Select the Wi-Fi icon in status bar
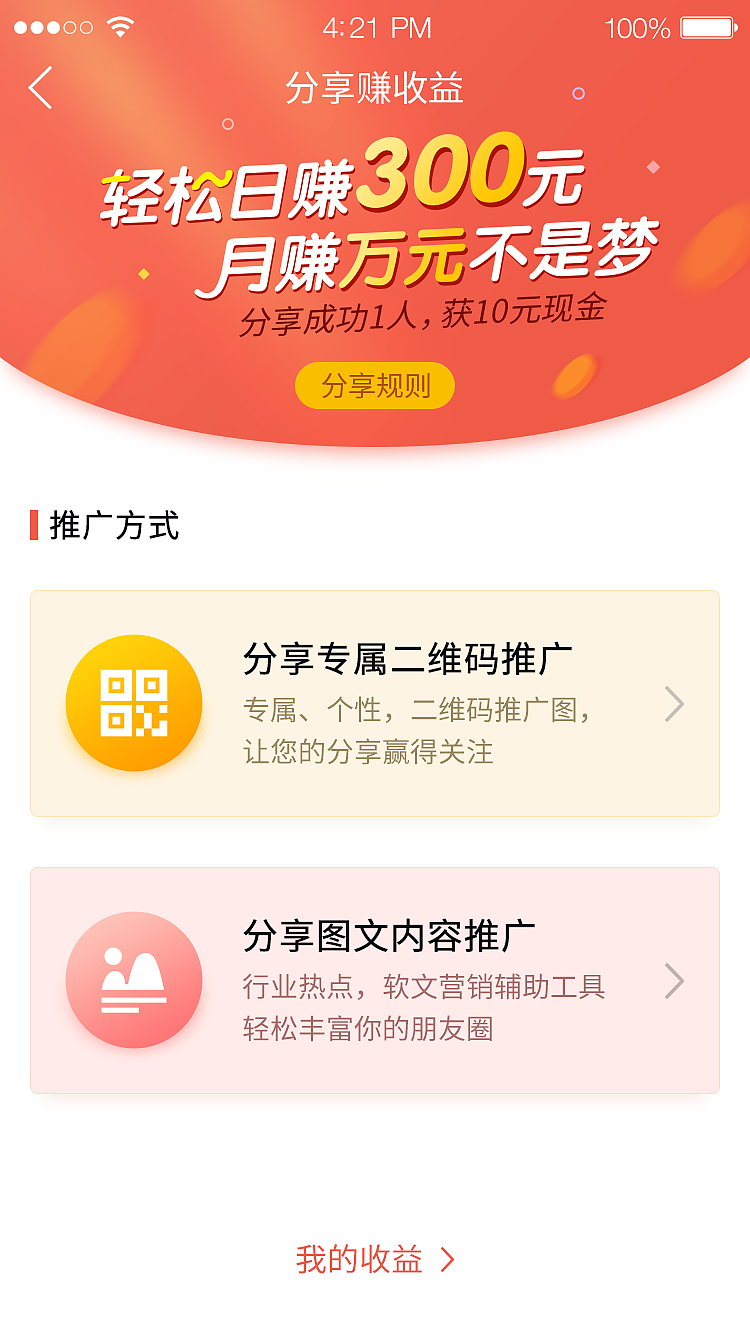This screenshot has width=750, height=1334. (120, 27)
